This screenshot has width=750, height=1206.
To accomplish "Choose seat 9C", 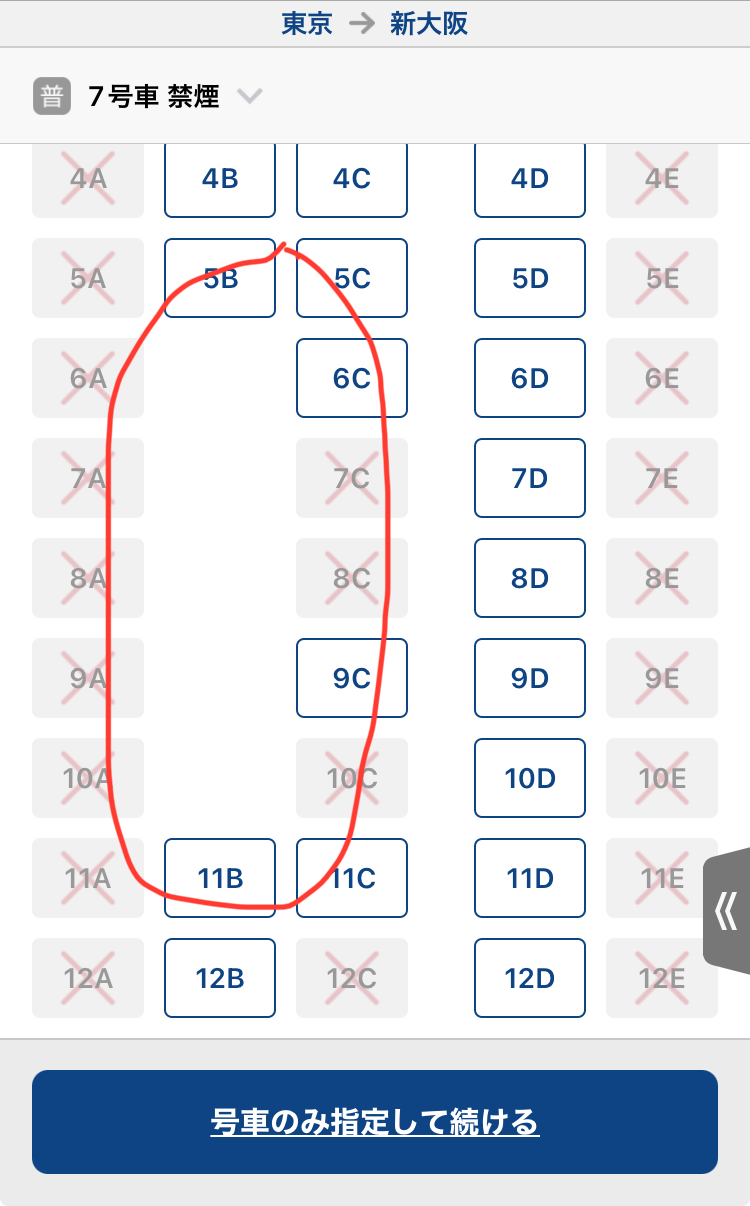I will click(x=352, y=678).
